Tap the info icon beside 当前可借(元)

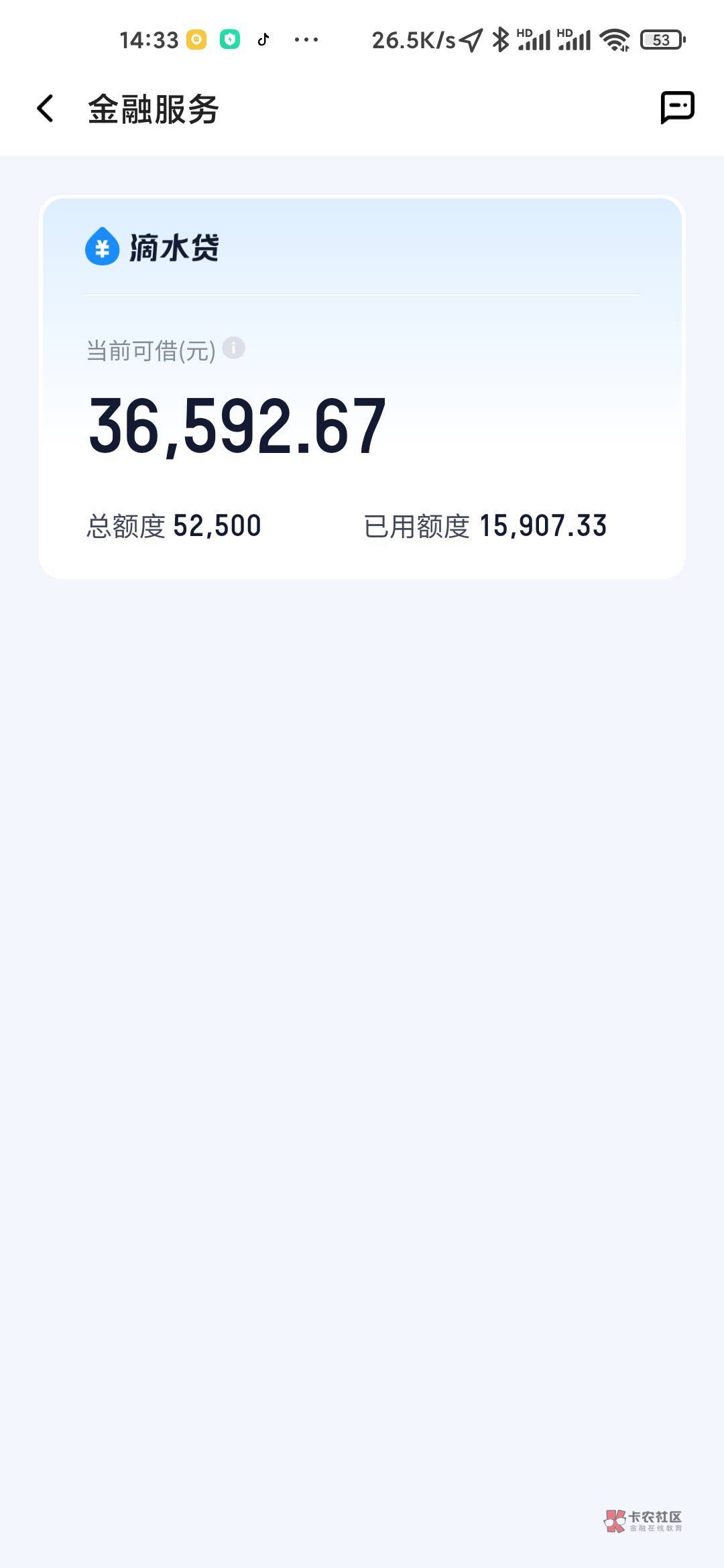coord(233,348)
